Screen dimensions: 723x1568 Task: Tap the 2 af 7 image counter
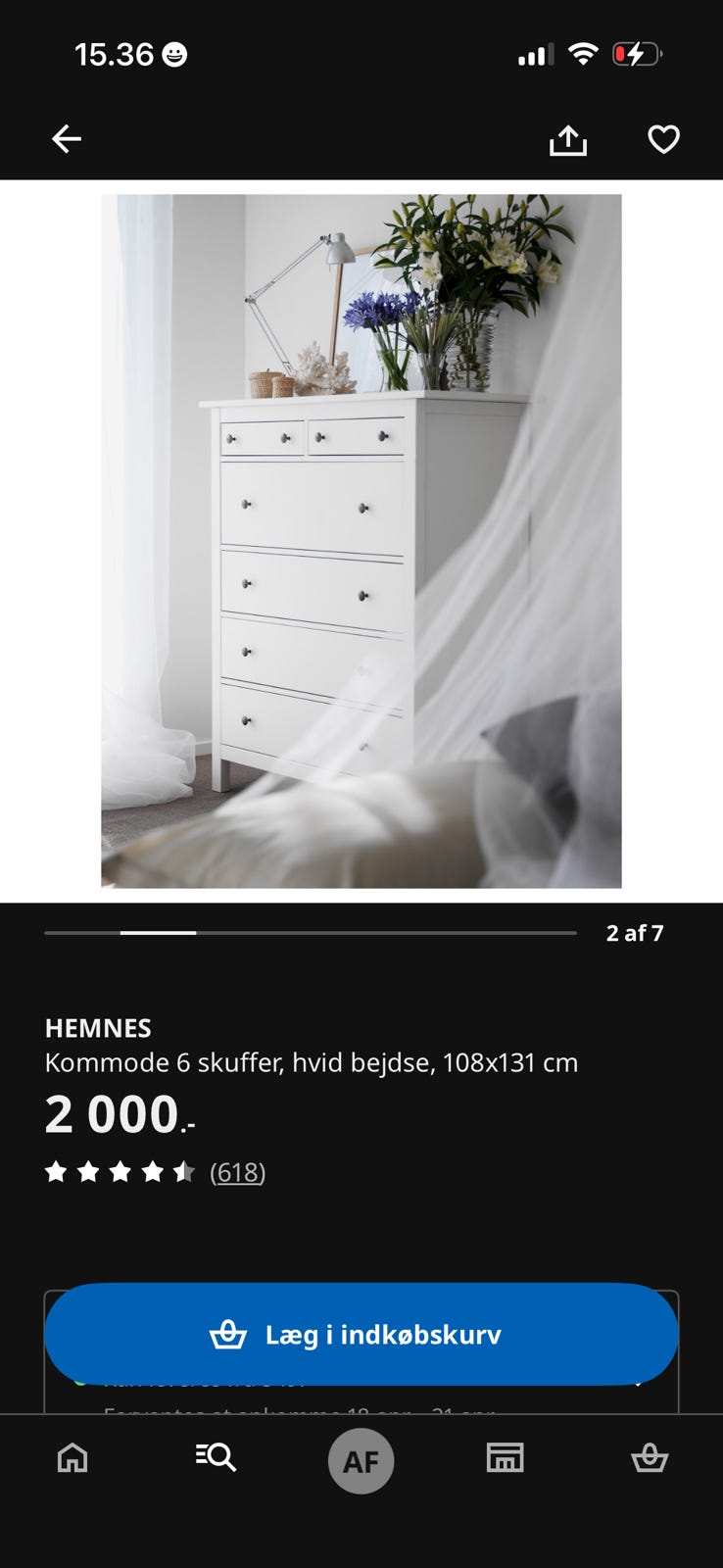tap(633, 934)
